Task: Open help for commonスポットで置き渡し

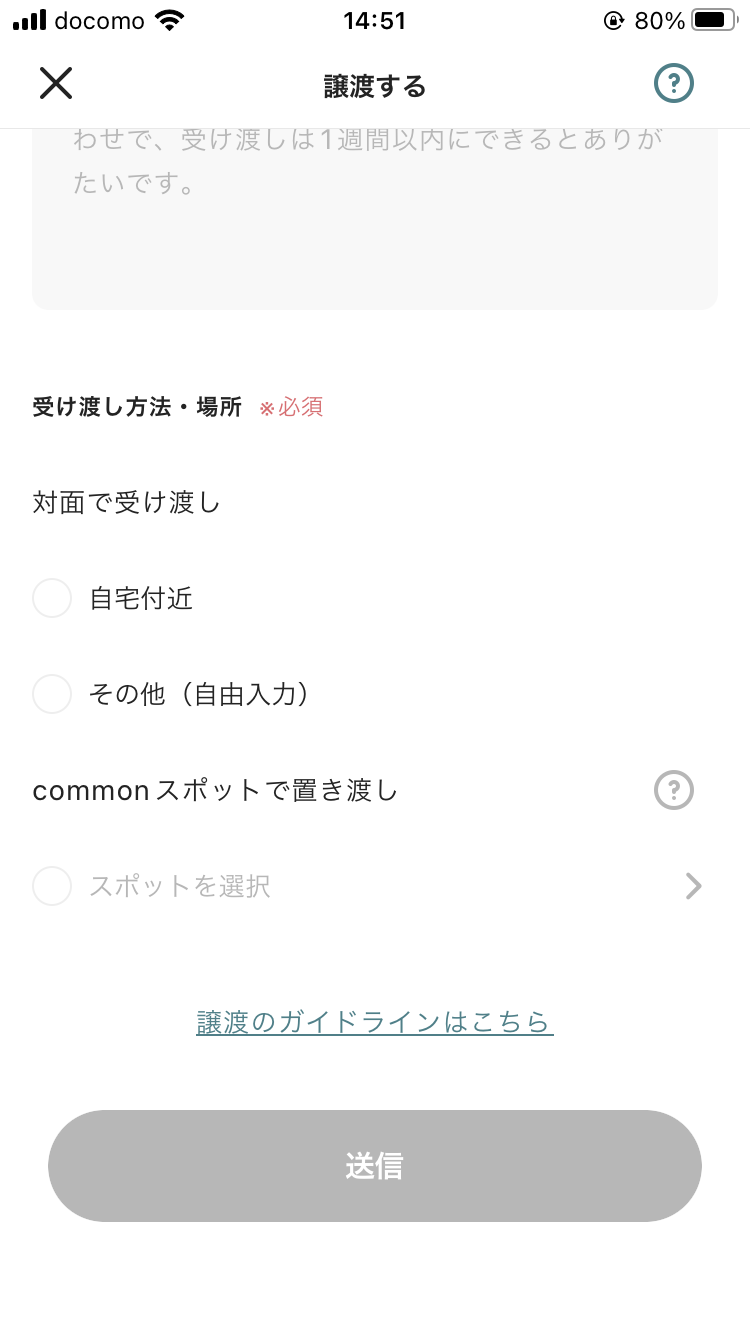Action: 674,790
